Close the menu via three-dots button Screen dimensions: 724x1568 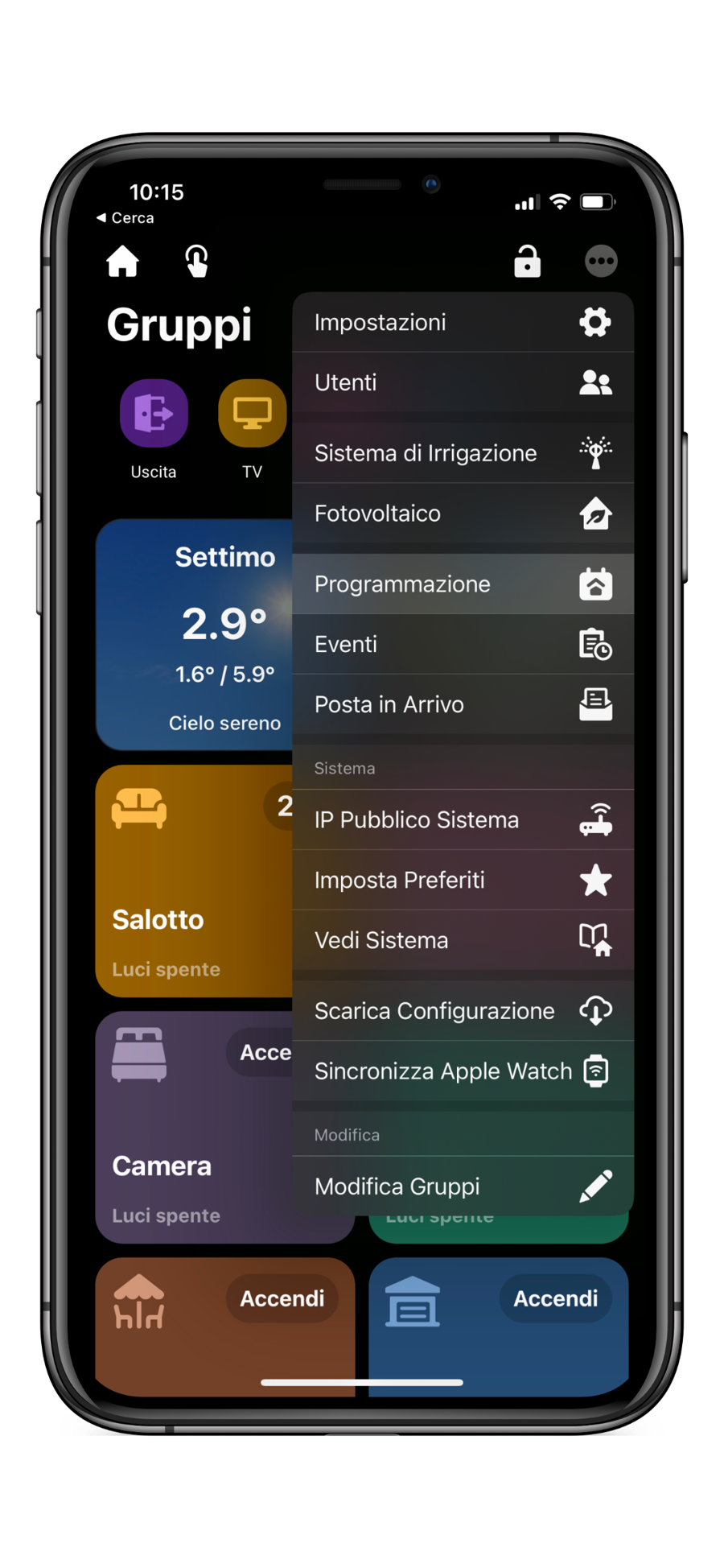(x=601, y=261)
